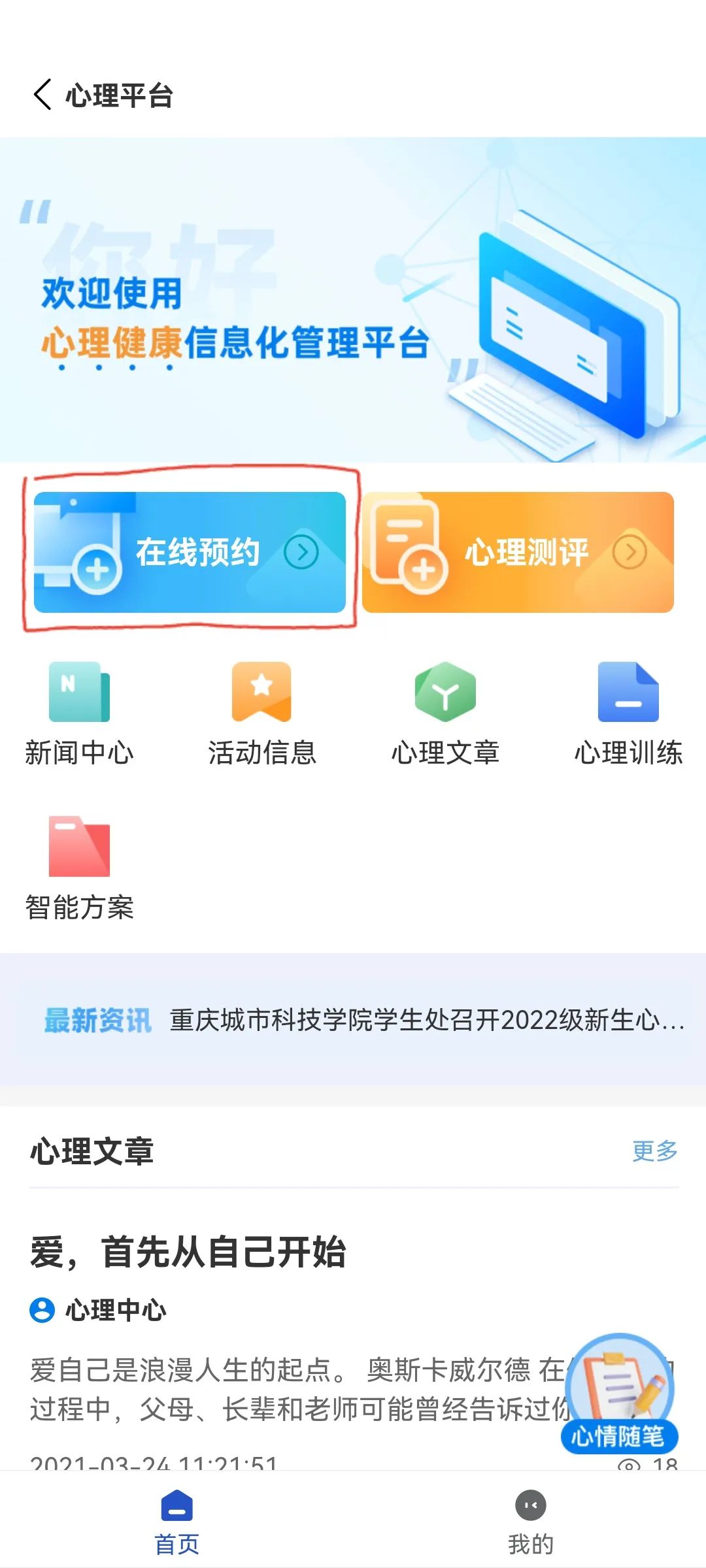Tap the welcome platform banner
Screen dimensions: 706x1568
click(353, 299)
